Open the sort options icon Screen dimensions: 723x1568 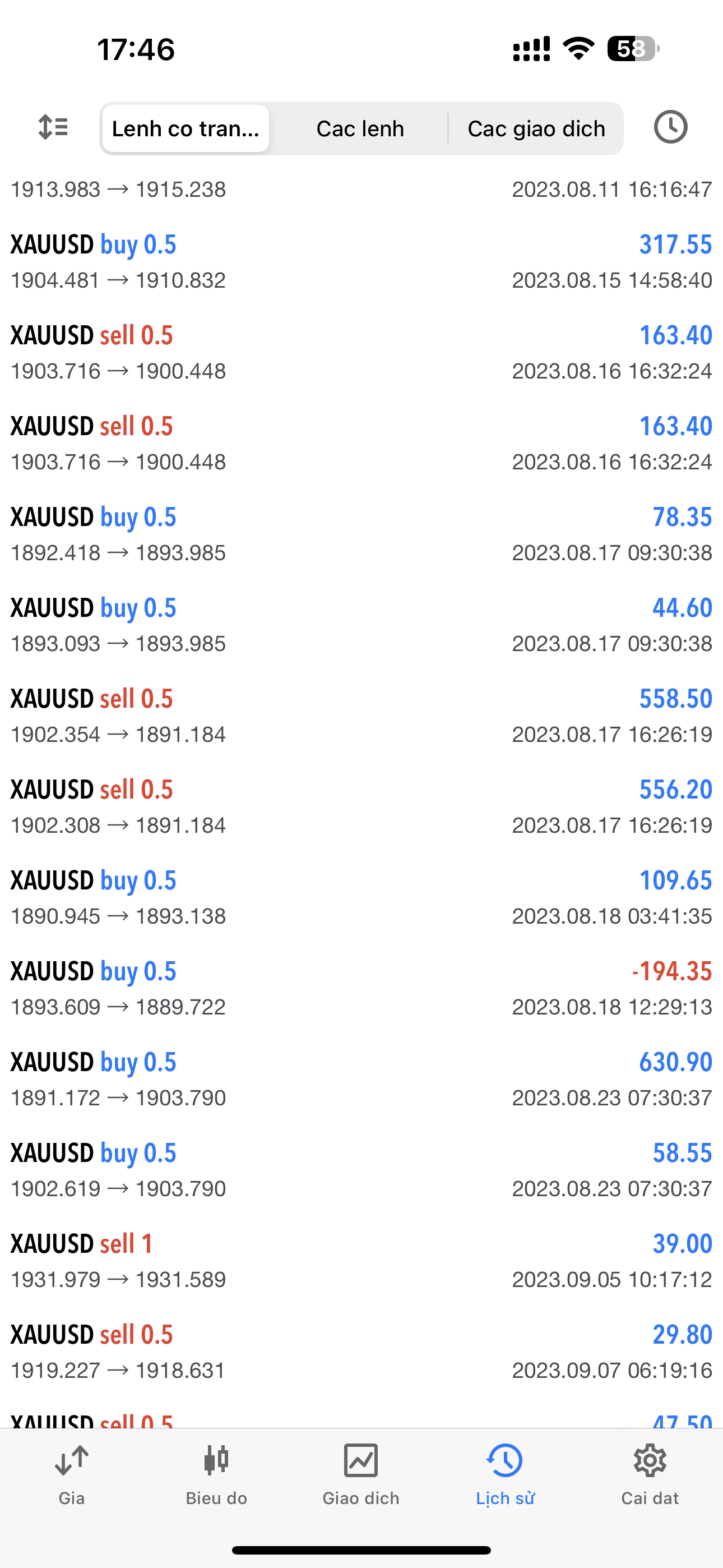pos(53,127)
